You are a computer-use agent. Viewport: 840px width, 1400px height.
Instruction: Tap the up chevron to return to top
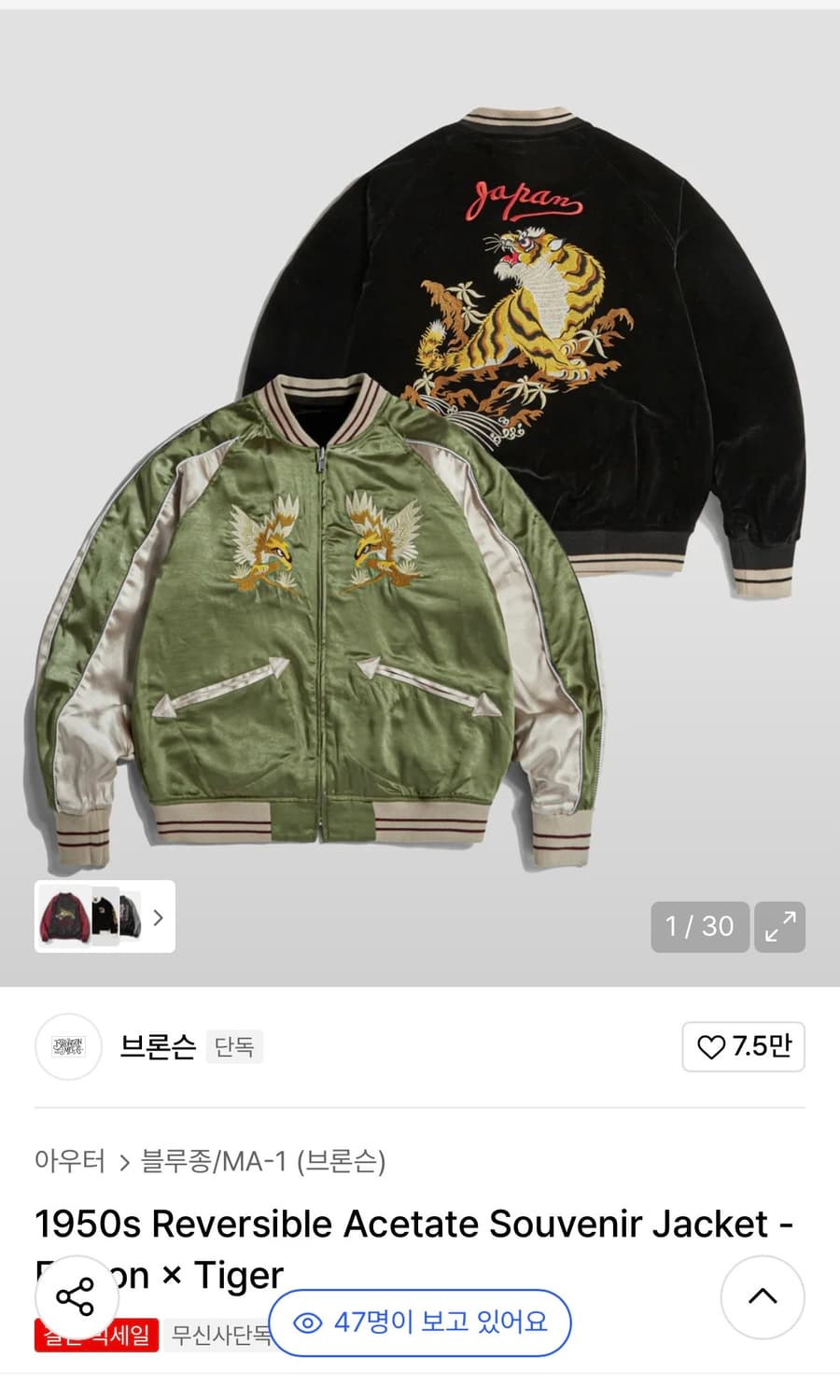(x=763, y=1296)
